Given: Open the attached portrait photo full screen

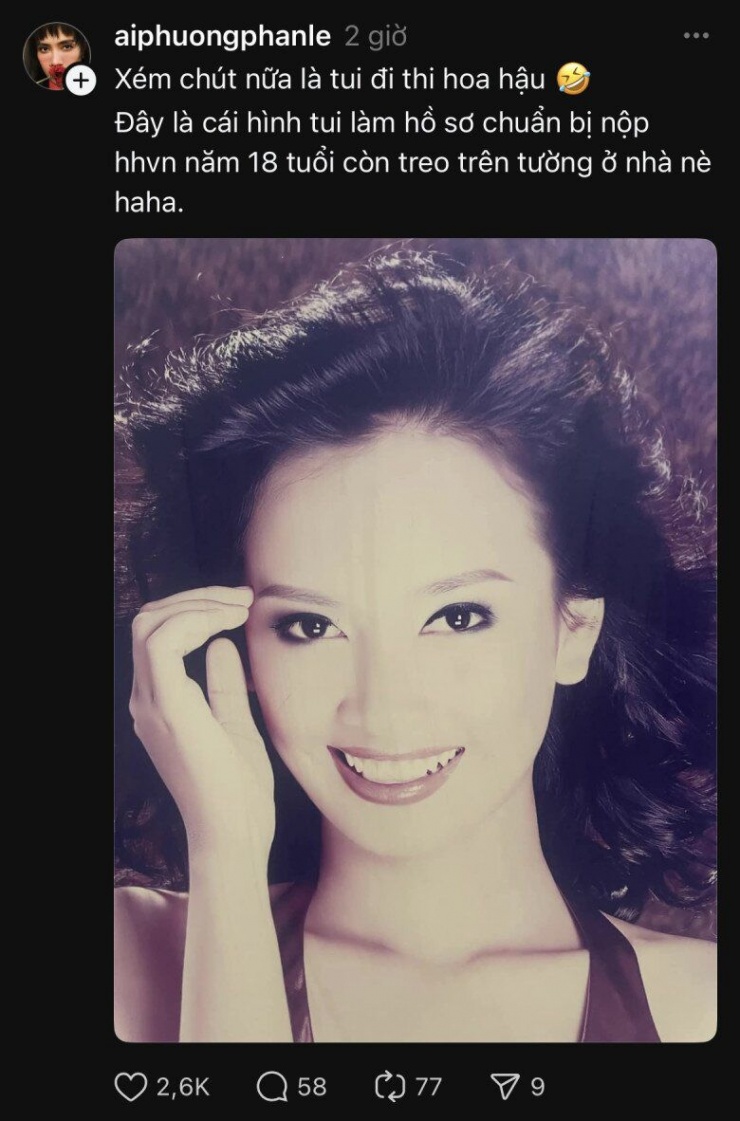Looking at the screenshot, I should click(415, 640).
